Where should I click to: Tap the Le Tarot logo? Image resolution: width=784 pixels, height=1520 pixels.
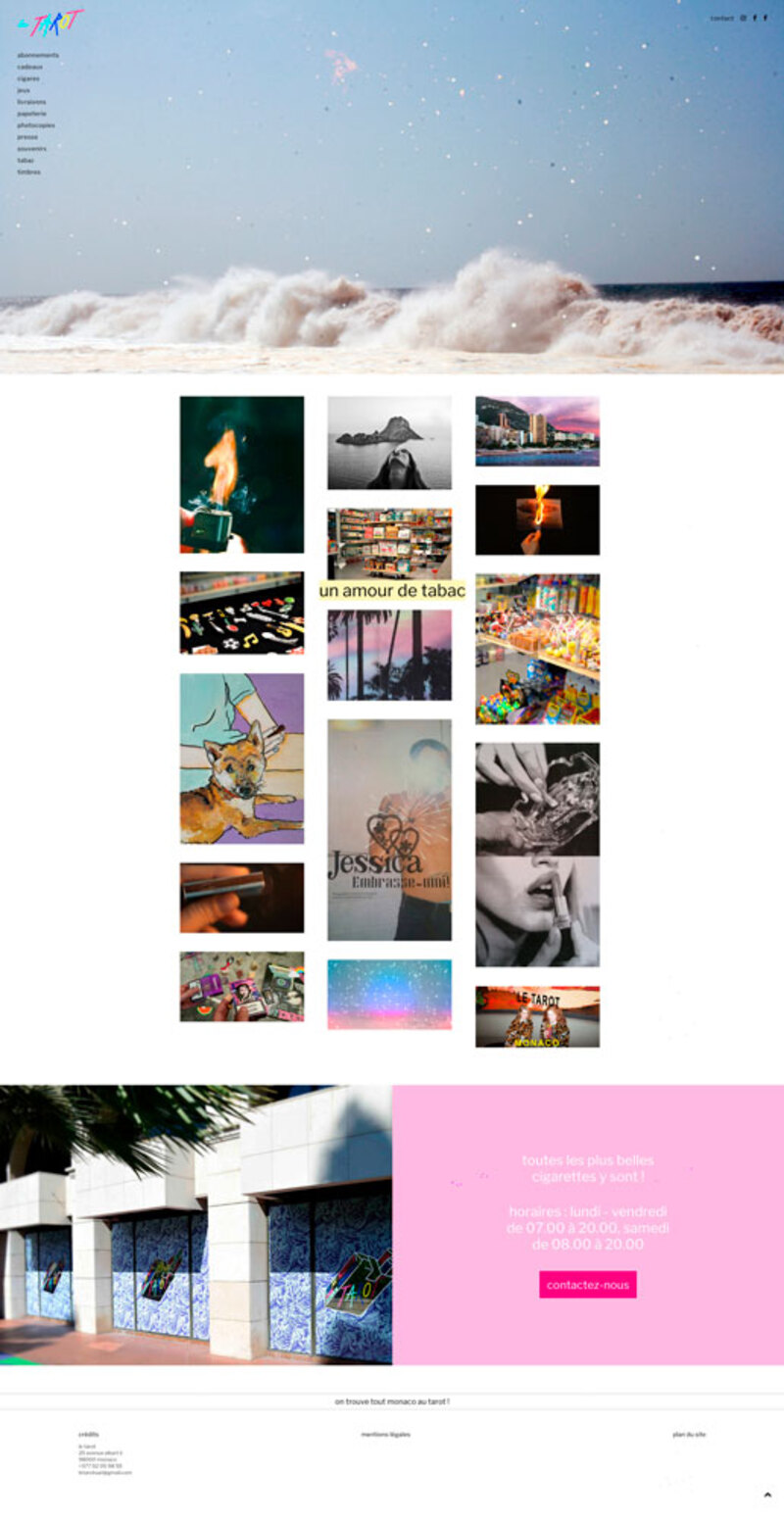51,23
